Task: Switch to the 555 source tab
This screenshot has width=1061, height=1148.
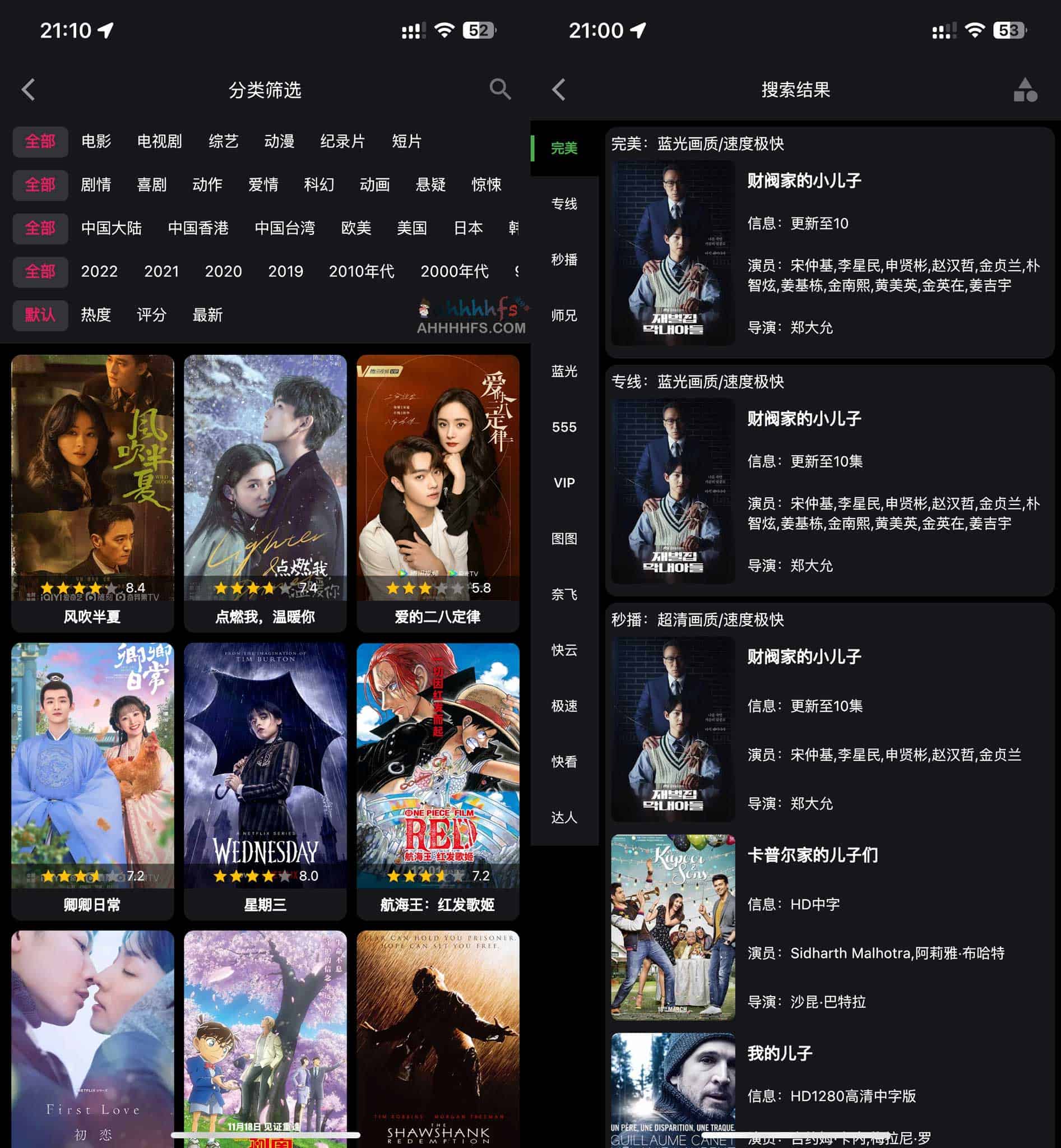Action: click(564, 427)
